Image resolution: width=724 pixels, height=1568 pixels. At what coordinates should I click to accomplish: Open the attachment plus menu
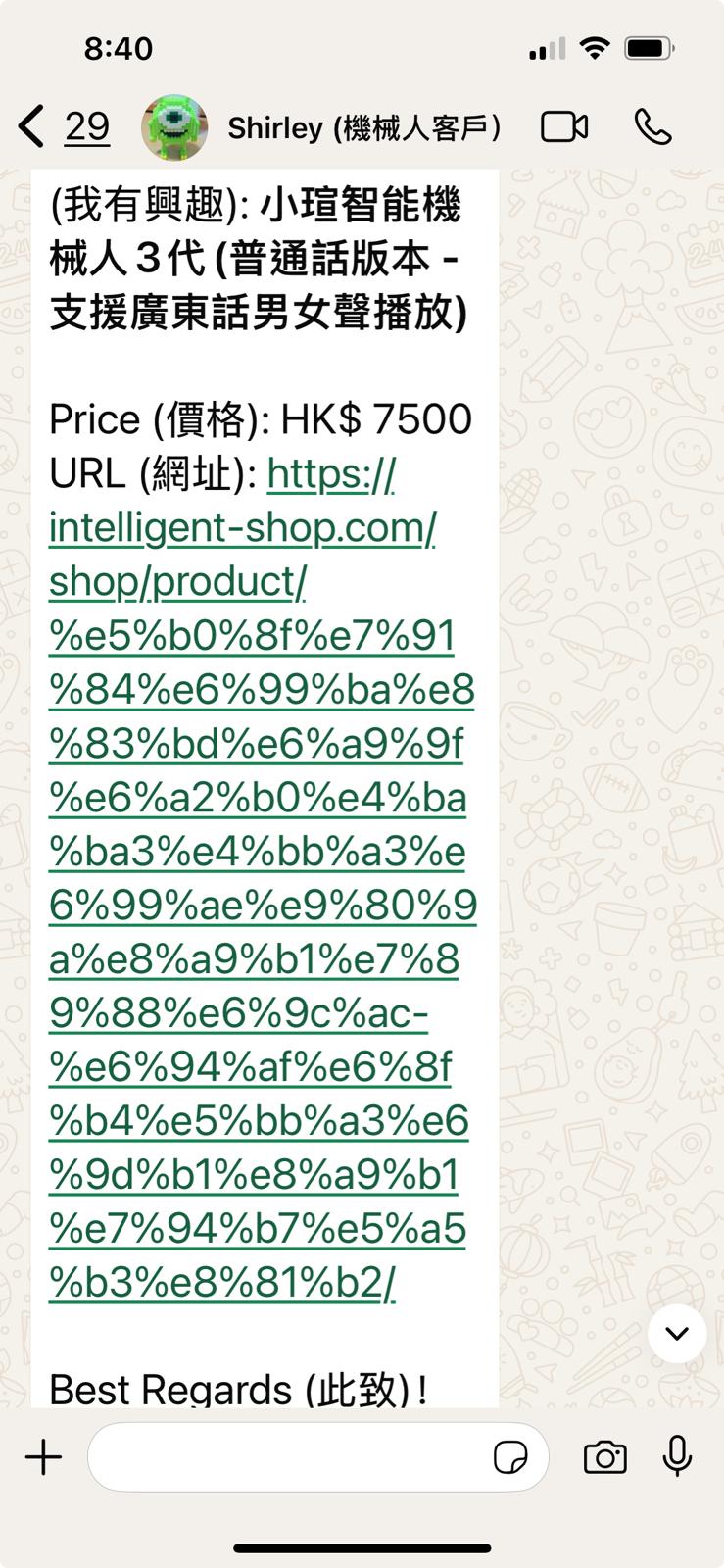pyautogui.click(x=43, y=1457)
